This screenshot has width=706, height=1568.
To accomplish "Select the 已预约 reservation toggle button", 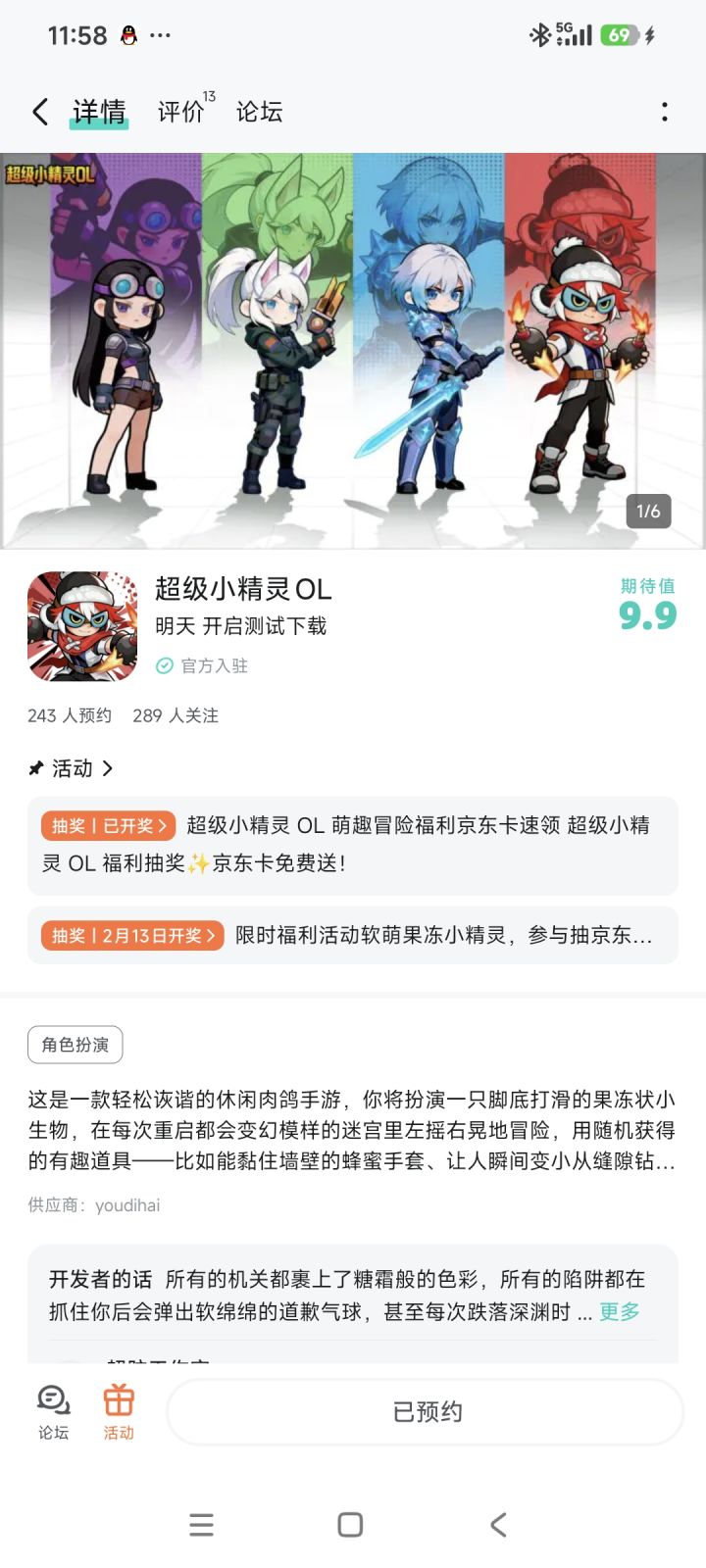I will click(x=424, y=1411).
